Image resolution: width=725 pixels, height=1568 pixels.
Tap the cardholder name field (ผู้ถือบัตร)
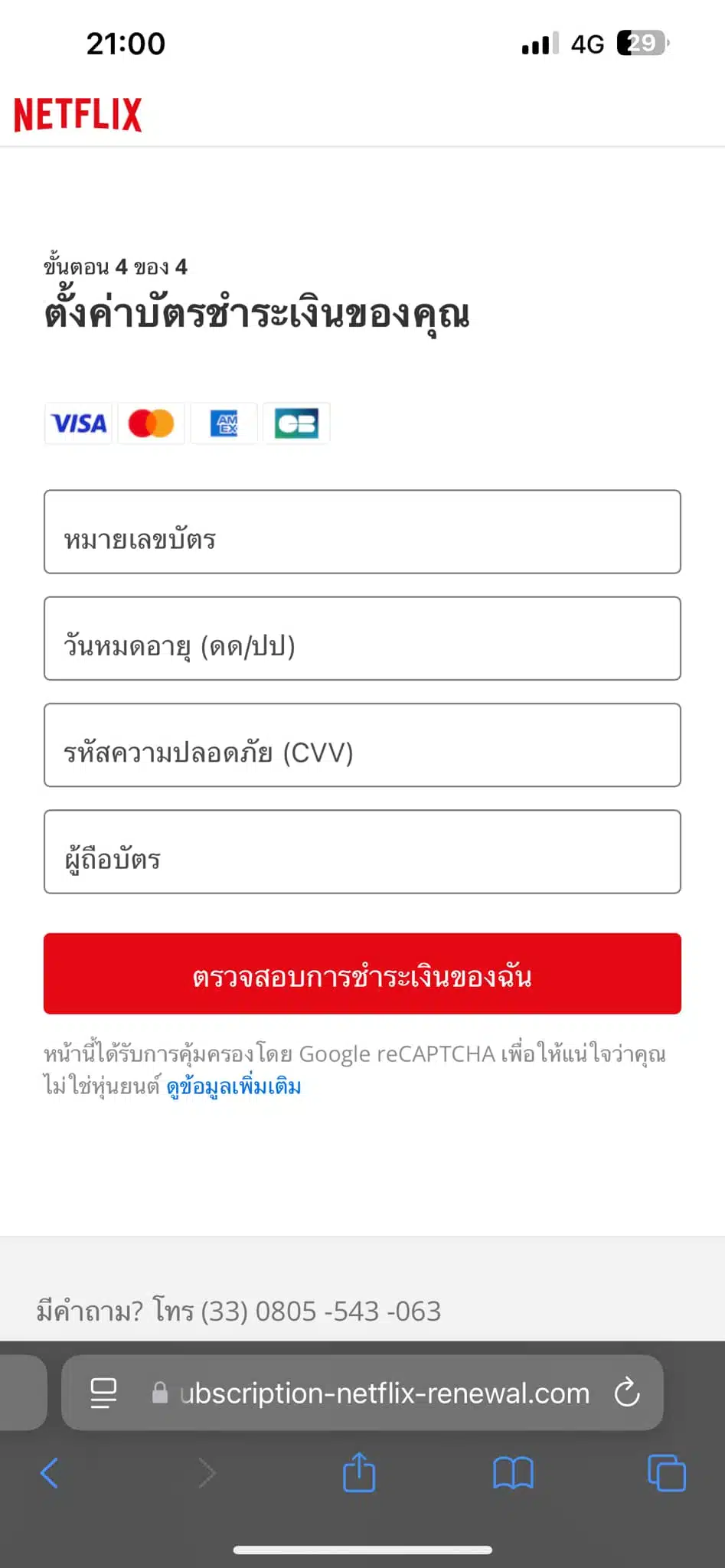click(x=362, y=851)
